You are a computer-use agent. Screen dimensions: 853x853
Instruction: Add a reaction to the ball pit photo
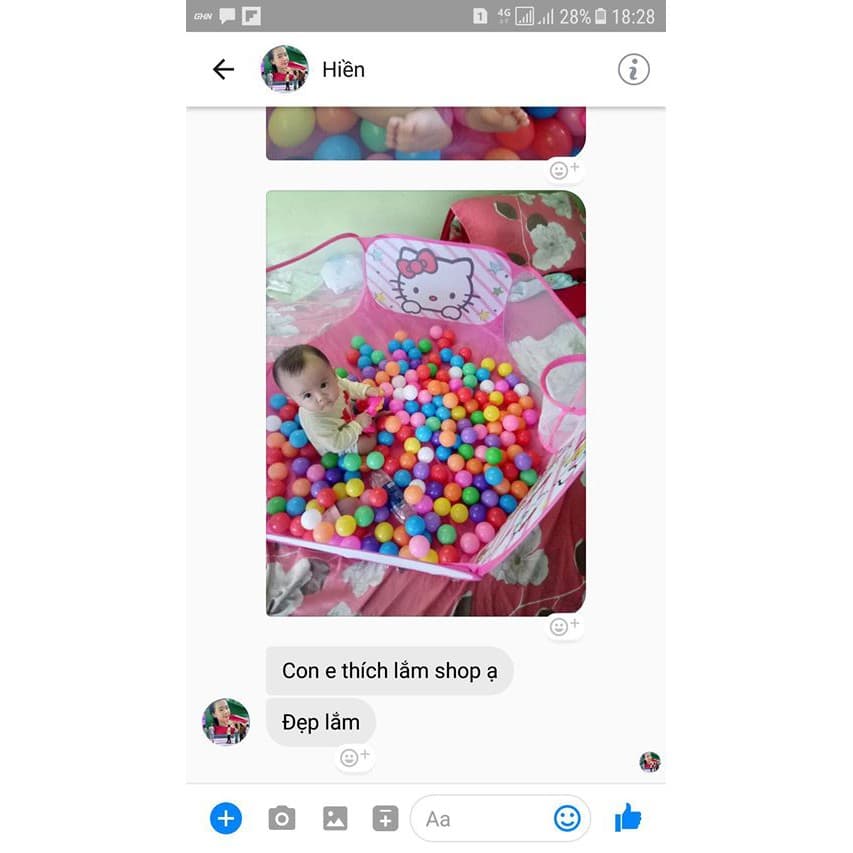(x=564, y=627)
